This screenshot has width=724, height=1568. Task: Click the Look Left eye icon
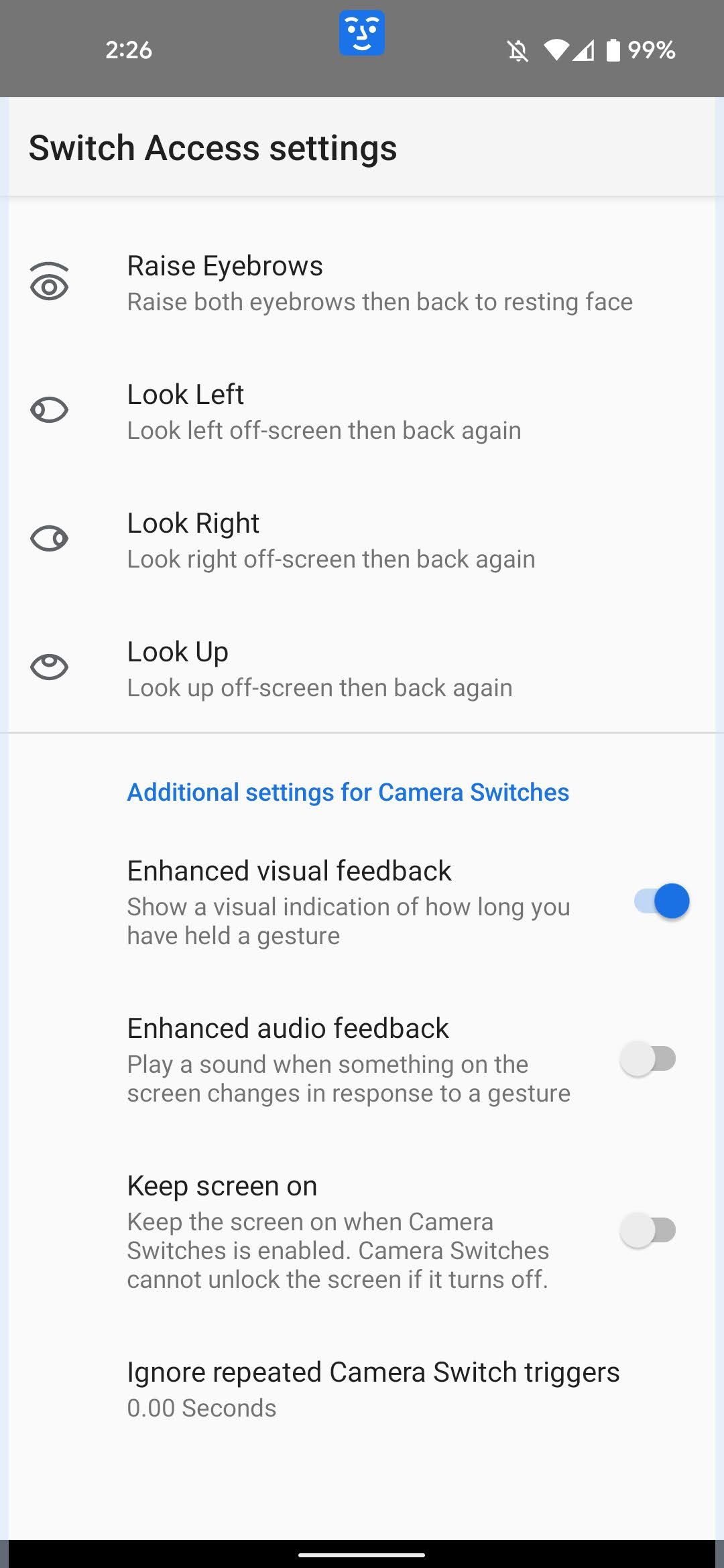pos(49,411)
